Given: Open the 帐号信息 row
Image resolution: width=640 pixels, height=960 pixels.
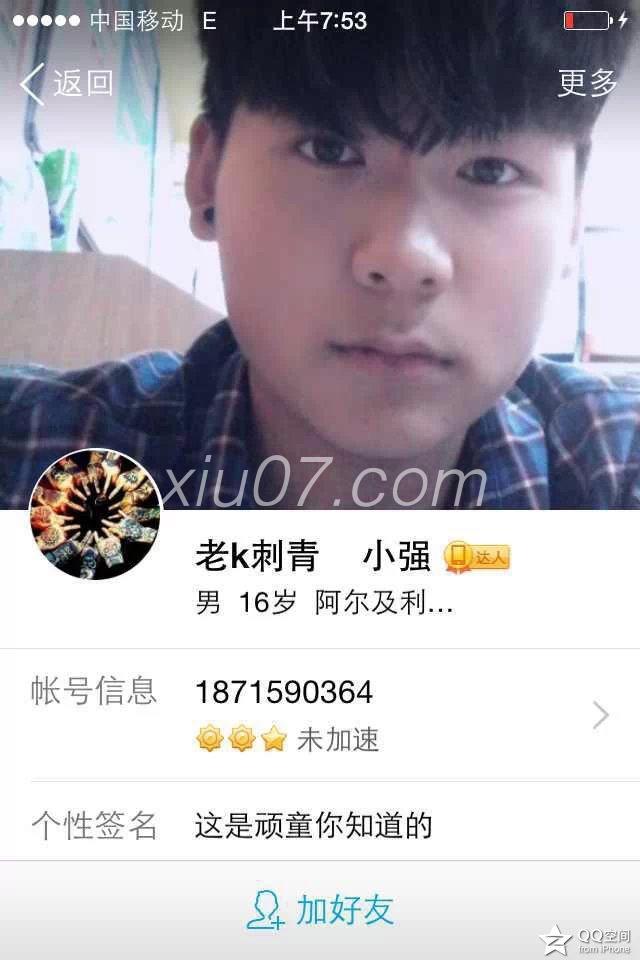Looking at the screenshot, I should tap(320, 715).
